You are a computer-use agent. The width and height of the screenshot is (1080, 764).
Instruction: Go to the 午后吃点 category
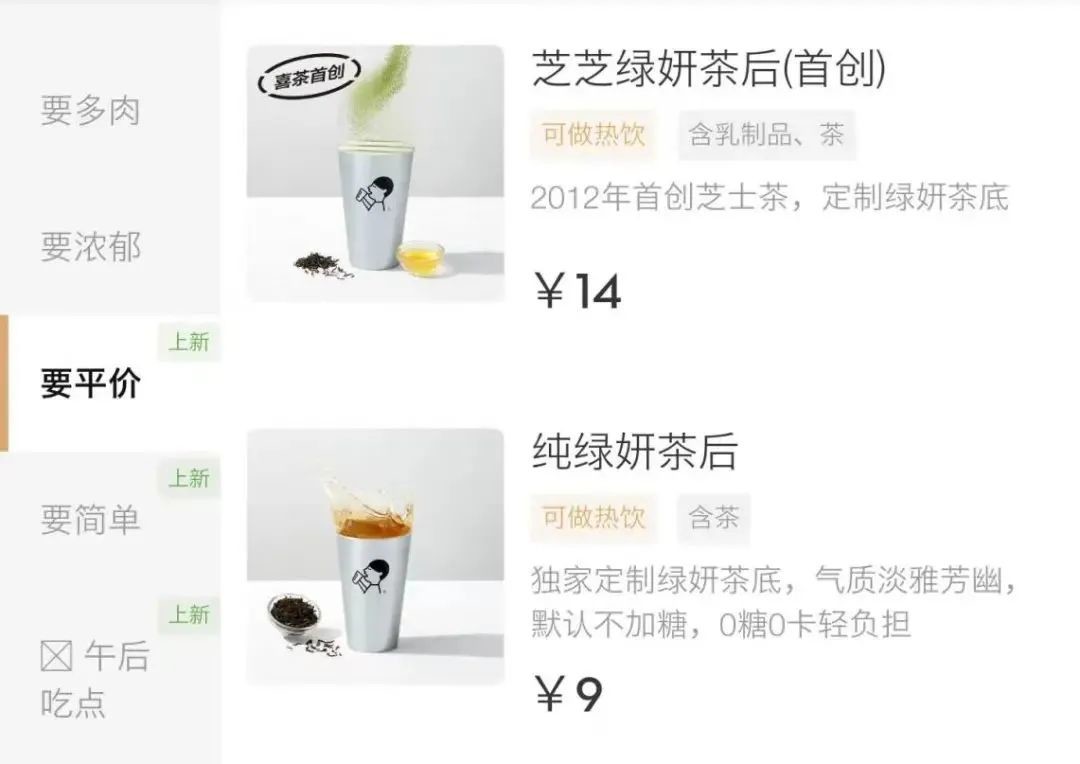click(x=95, y=679)
